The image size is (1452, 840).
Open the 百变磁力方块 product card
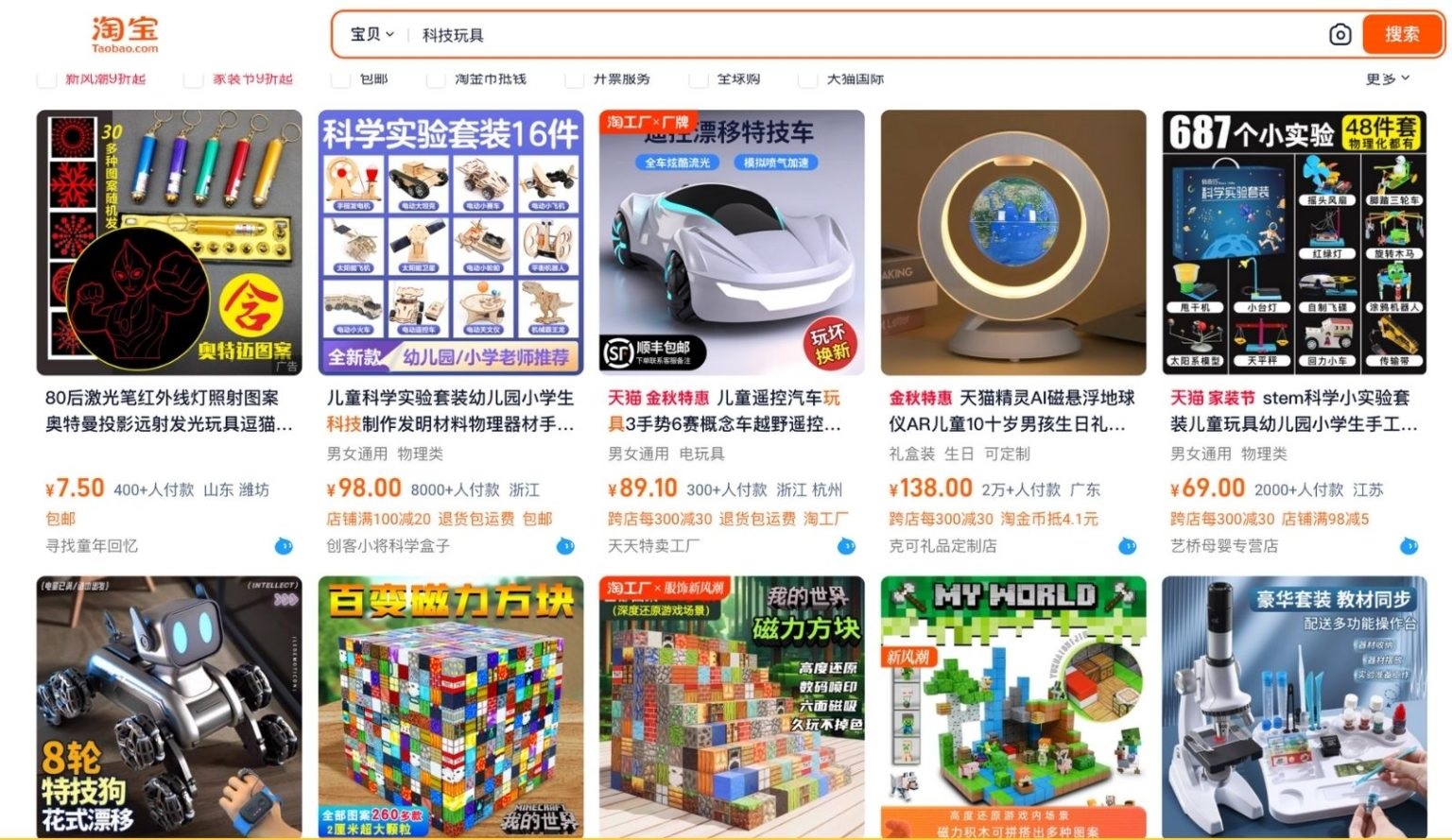pyautogui.click(x=450, y=706)
